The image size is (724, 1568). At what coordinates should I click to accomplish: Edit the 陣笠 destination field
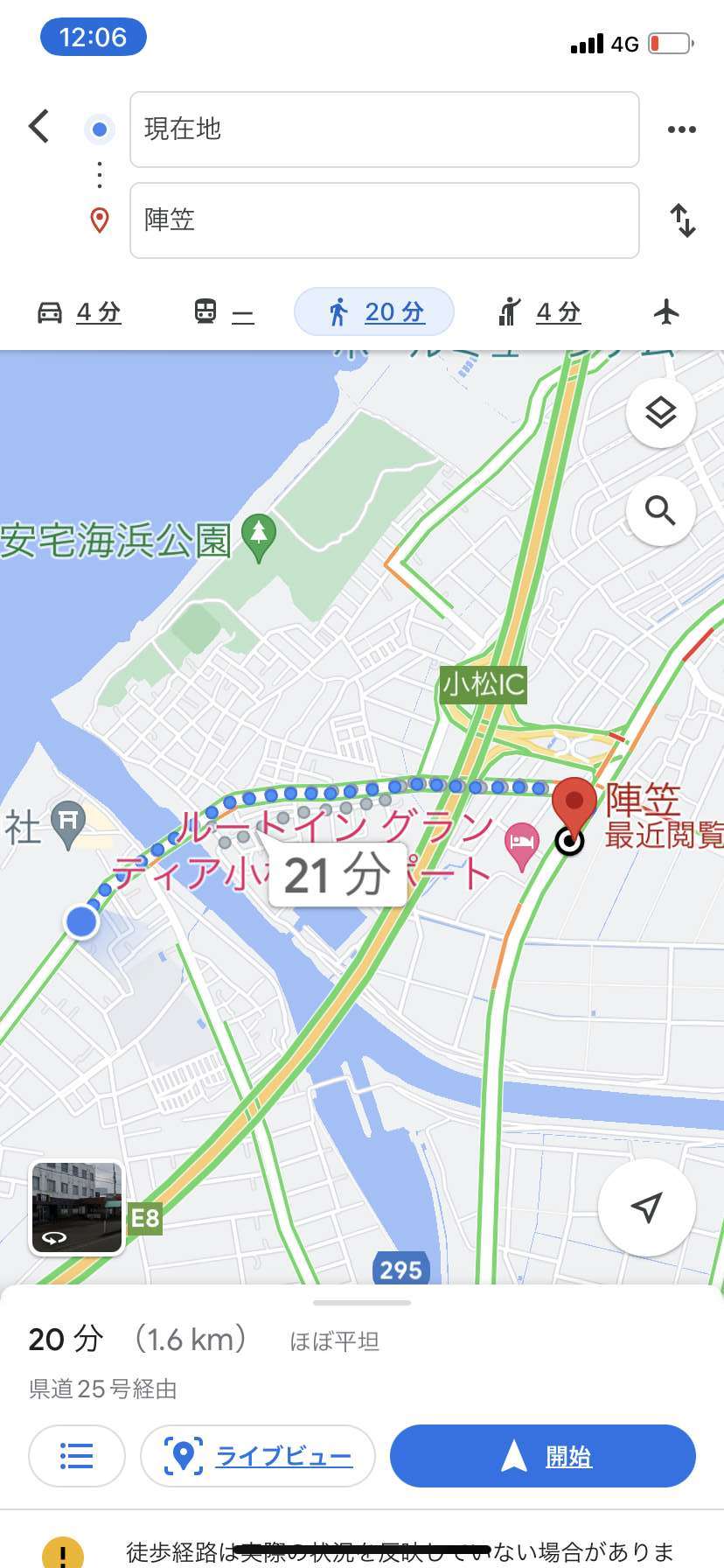point(385,220)
